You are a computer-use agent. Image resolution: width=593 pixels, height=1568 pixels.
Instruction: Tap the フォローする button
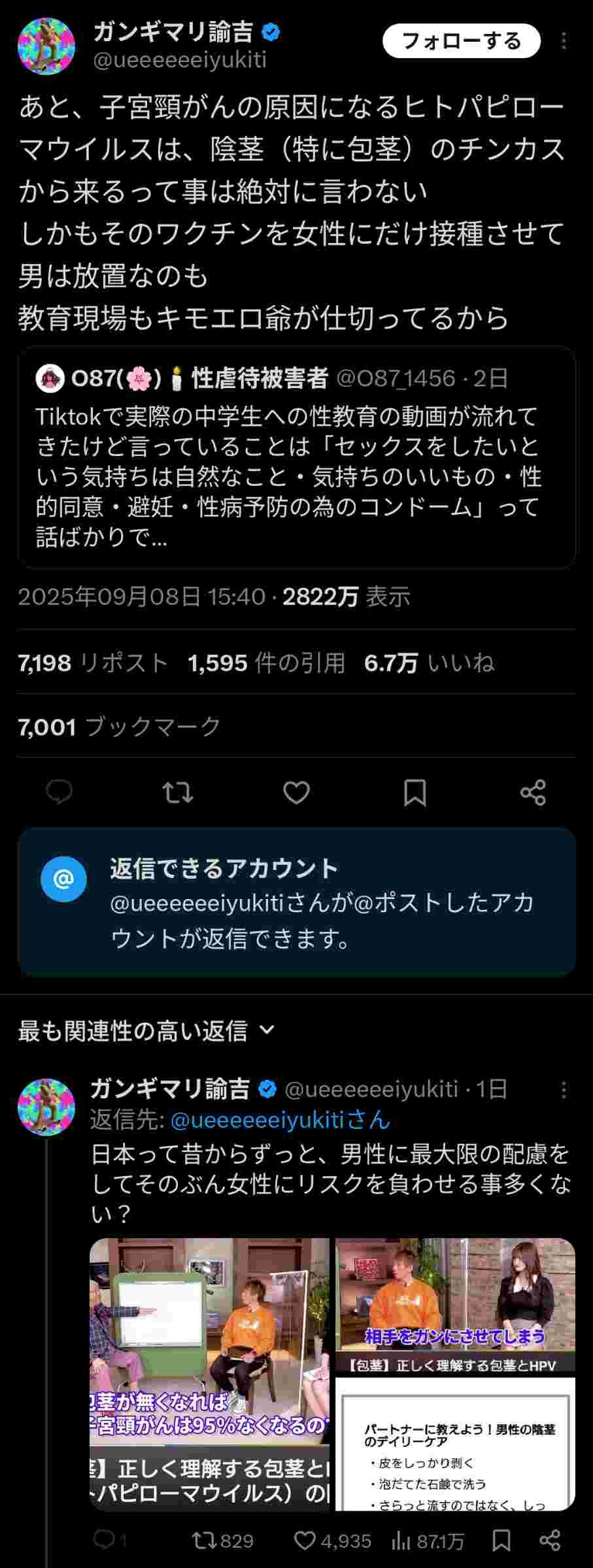point(461,41)
